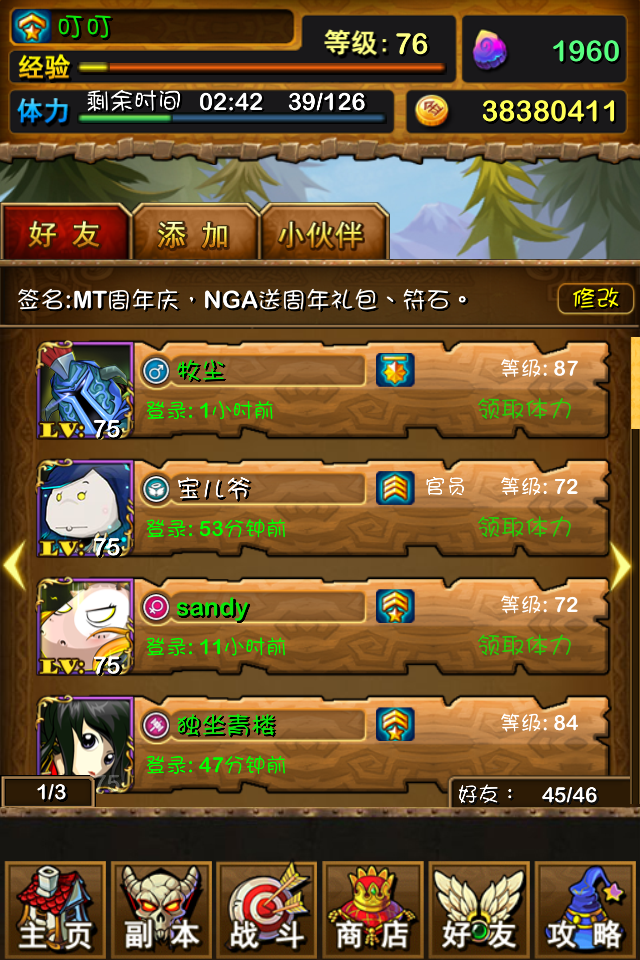Open the 攻略 guide navigation button
The height and width of the screenshot is (960, 640).
[585, 910]
